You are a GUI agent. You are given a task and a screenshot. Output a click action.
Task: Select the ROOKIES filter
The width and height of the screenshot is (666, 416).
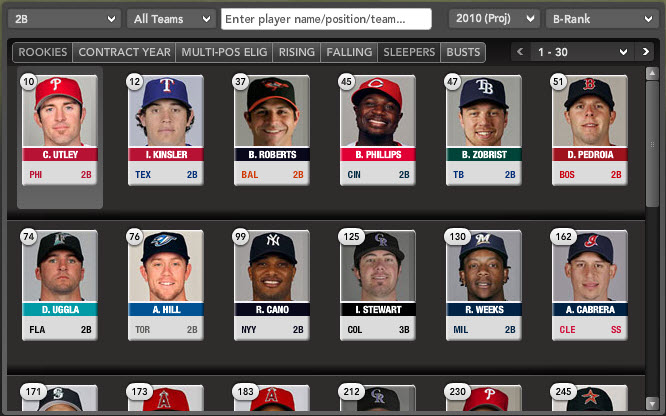pos(43,52)
